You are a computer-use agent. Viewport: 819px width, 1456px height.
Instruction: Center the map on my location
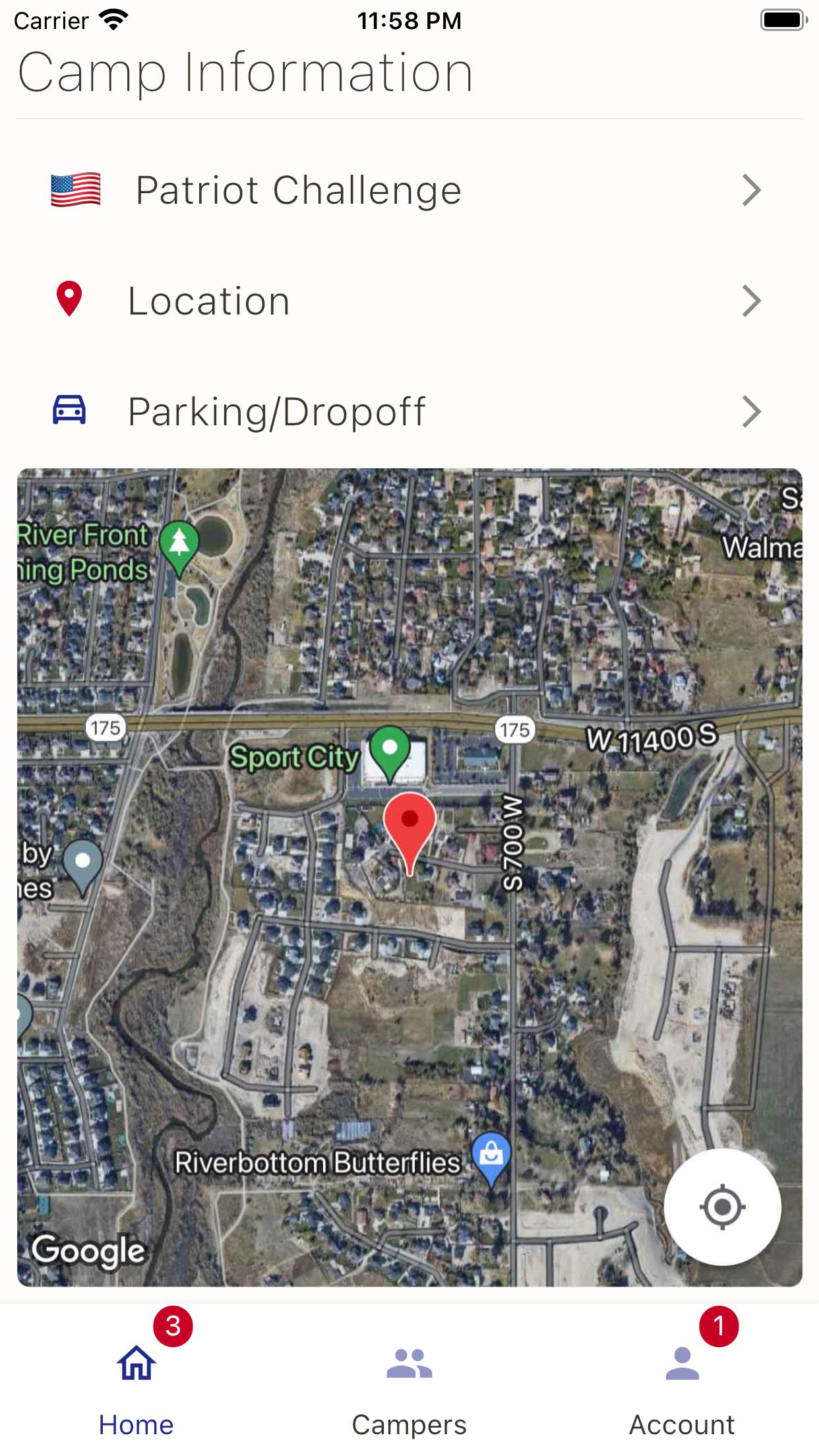point(722,1207)
